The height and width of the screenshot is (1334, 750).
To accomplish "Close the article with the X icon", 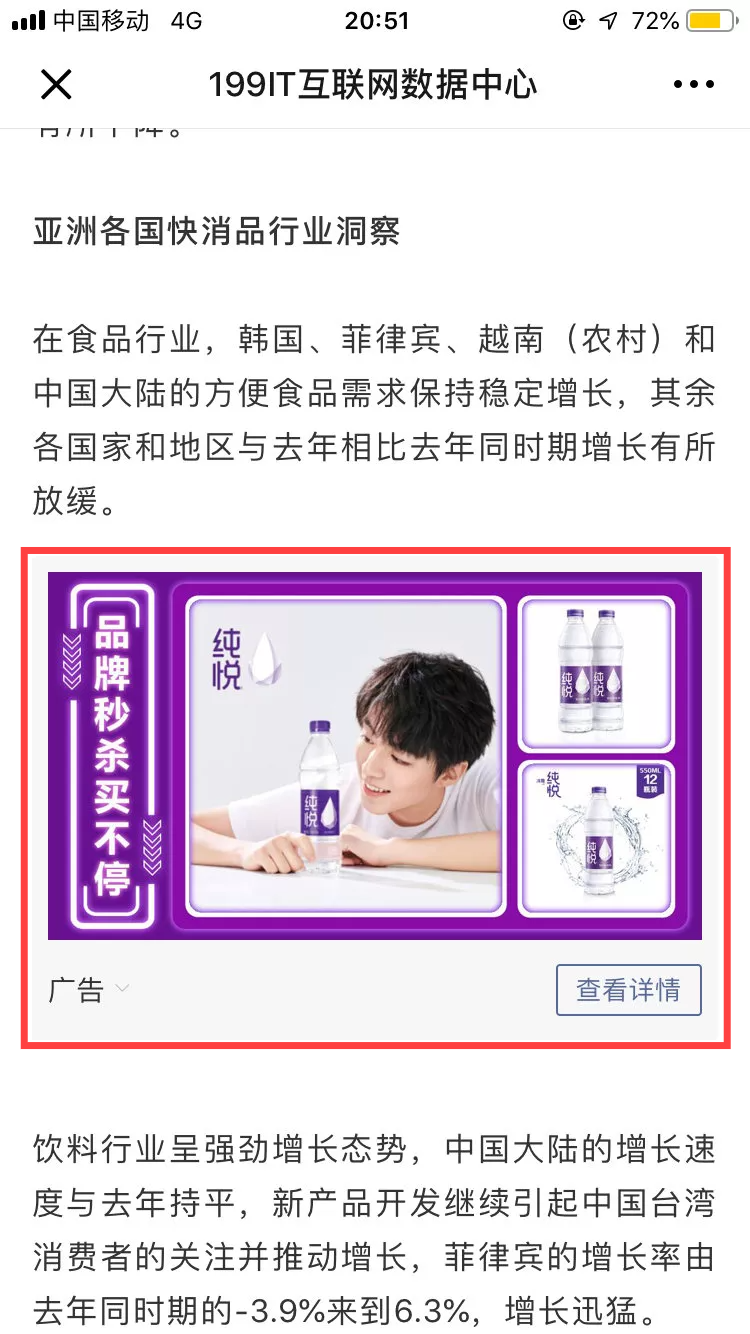I will [x=56, y=85].
